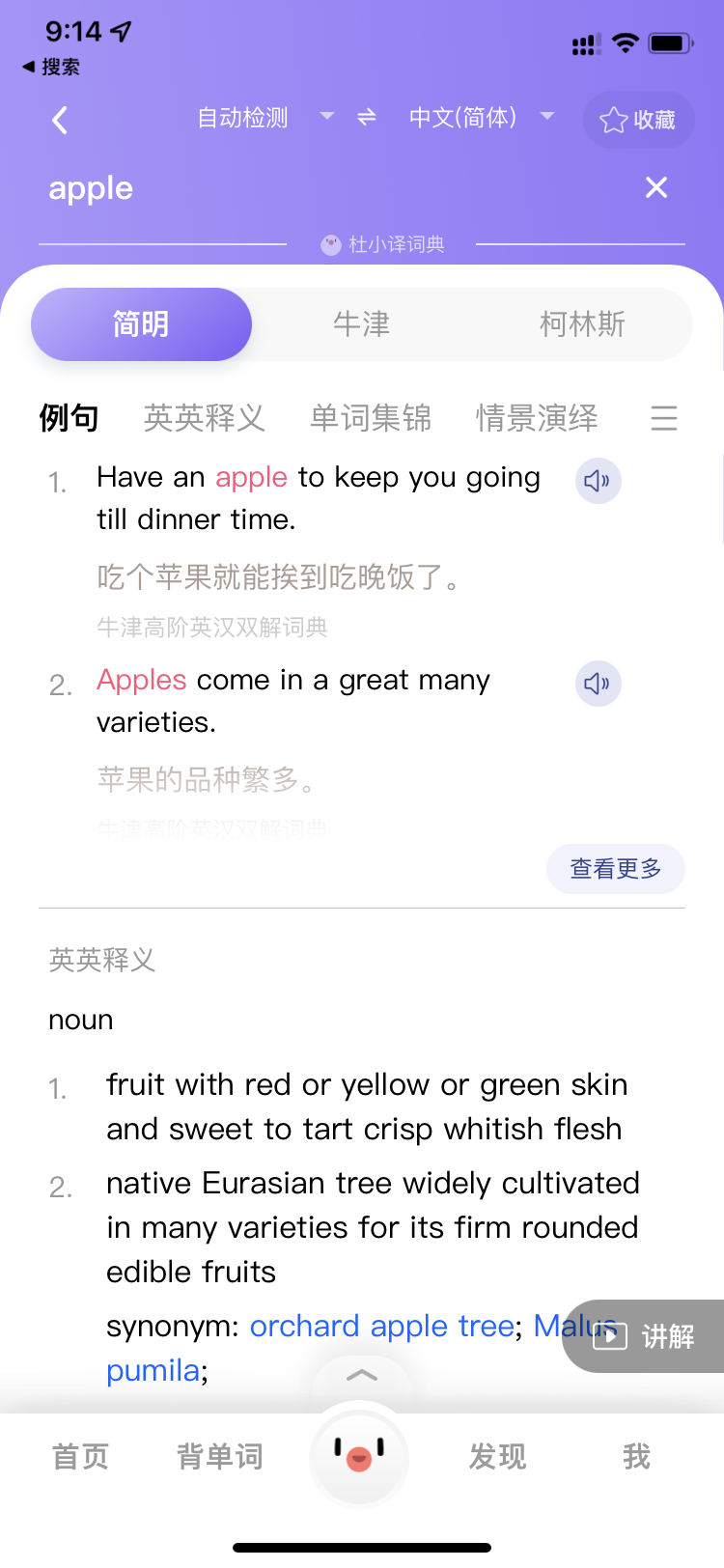
Task: Jump to the 英英释义 section tab
Action: (205, 418)
